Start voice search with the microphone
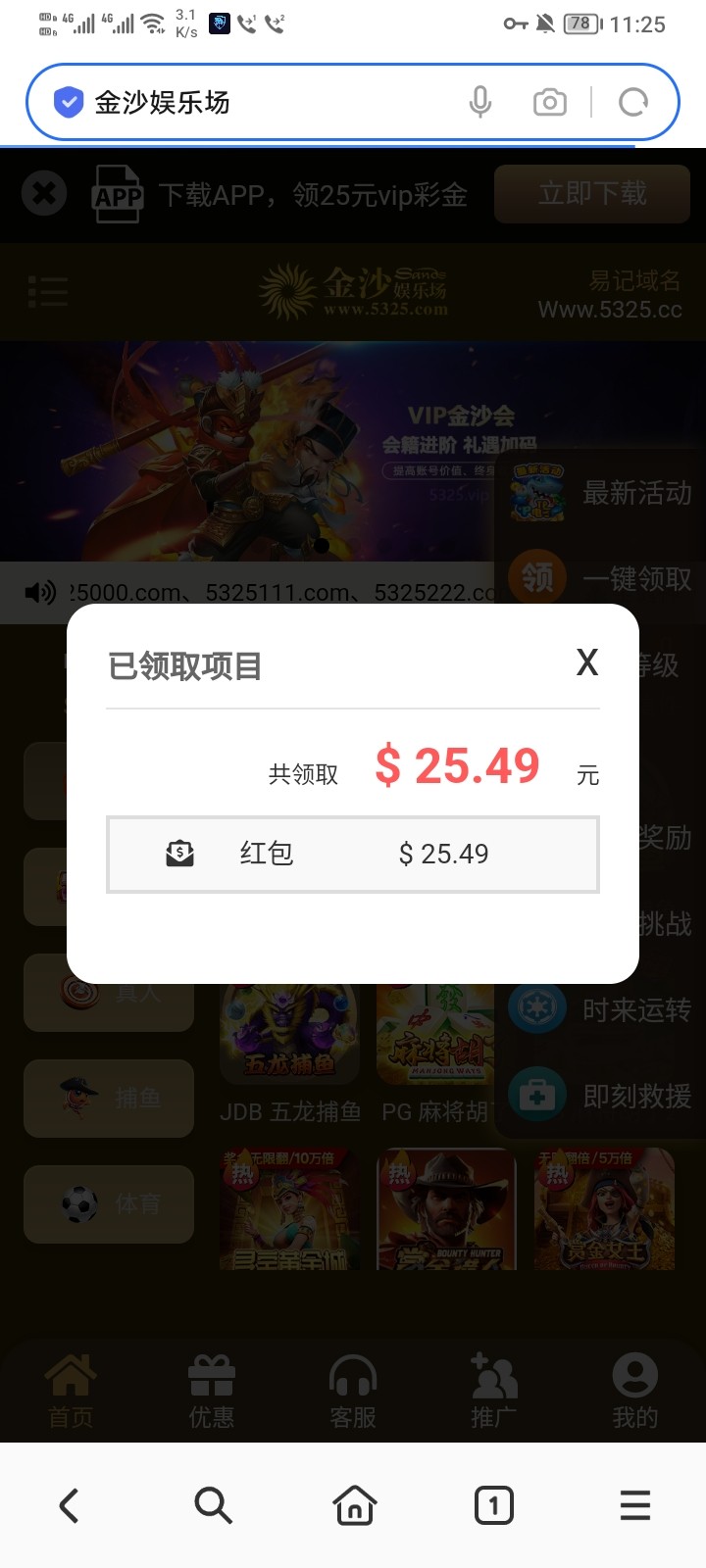 479,102
